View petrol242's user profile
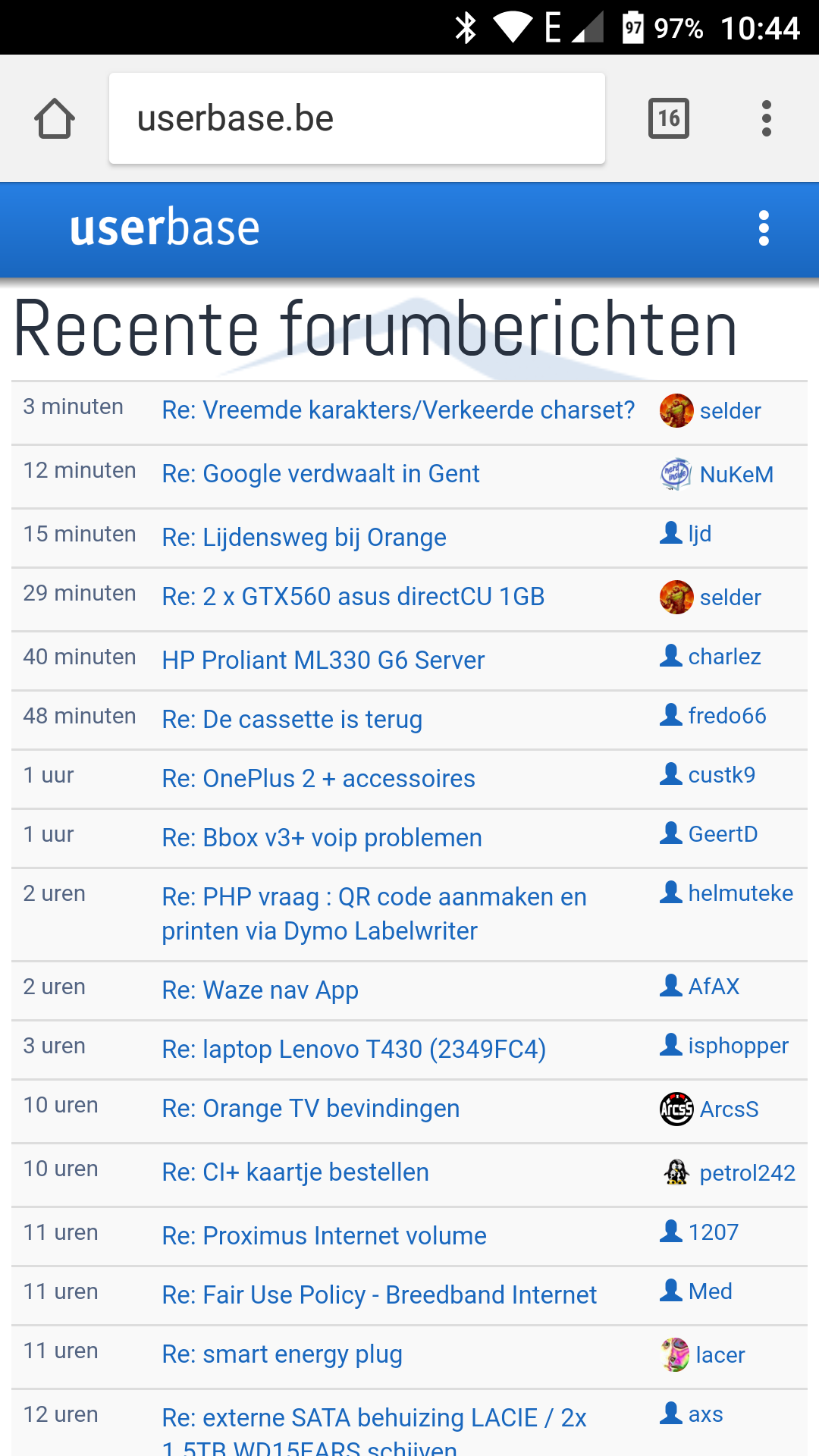This screenshot has height=1456, width=819. (746, 1173)
